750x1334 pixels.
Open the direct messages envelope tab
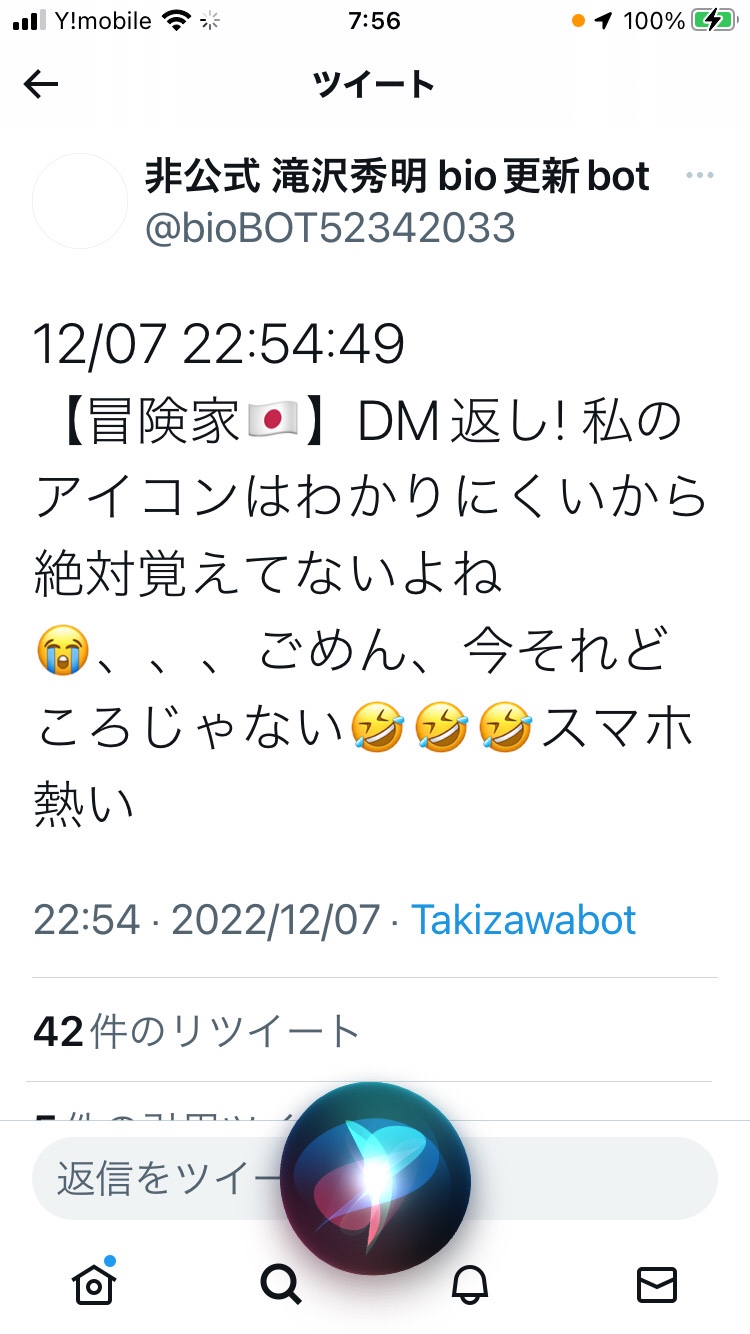click(x=657, y=1283)
